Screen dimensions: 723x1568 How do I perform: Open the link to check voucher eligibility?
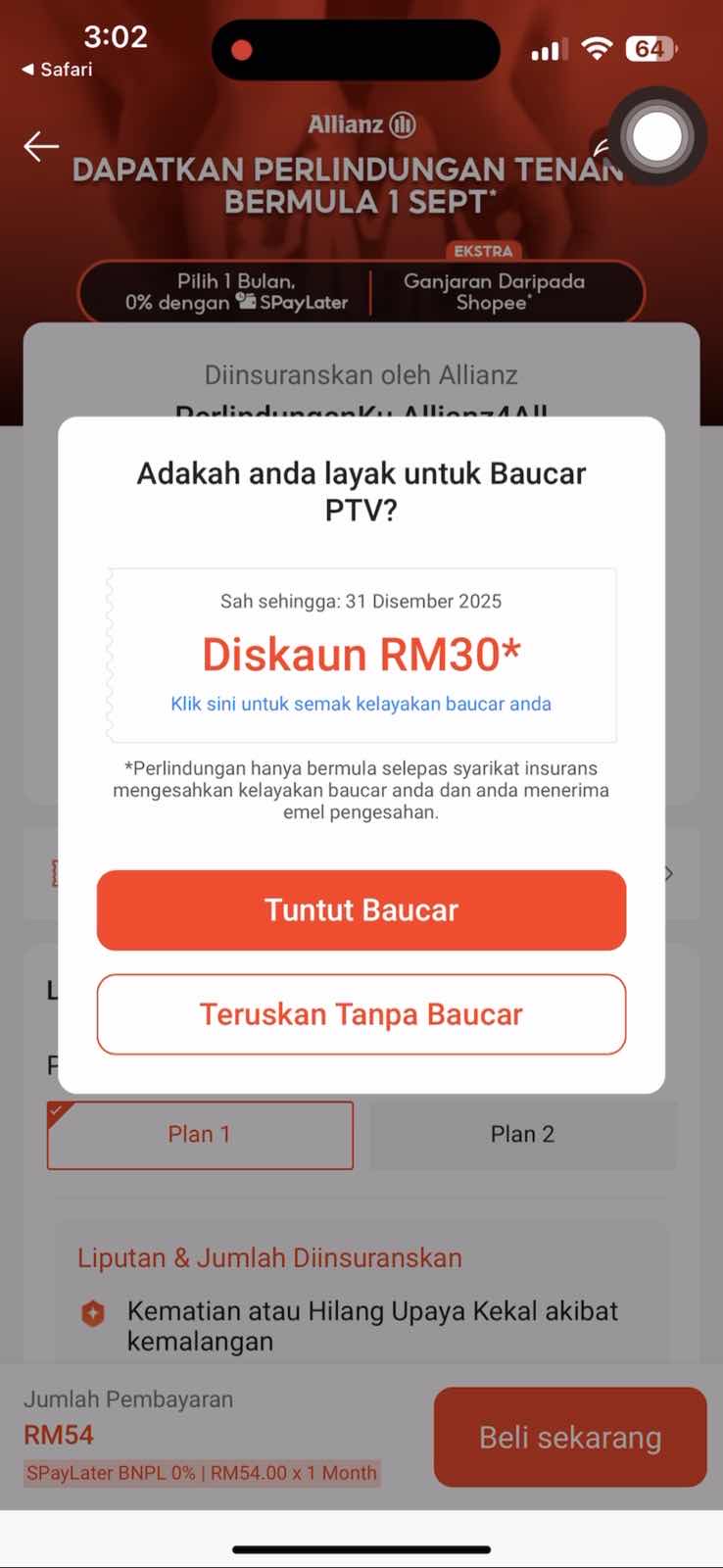pyautogui.click(x=361, y=704)
